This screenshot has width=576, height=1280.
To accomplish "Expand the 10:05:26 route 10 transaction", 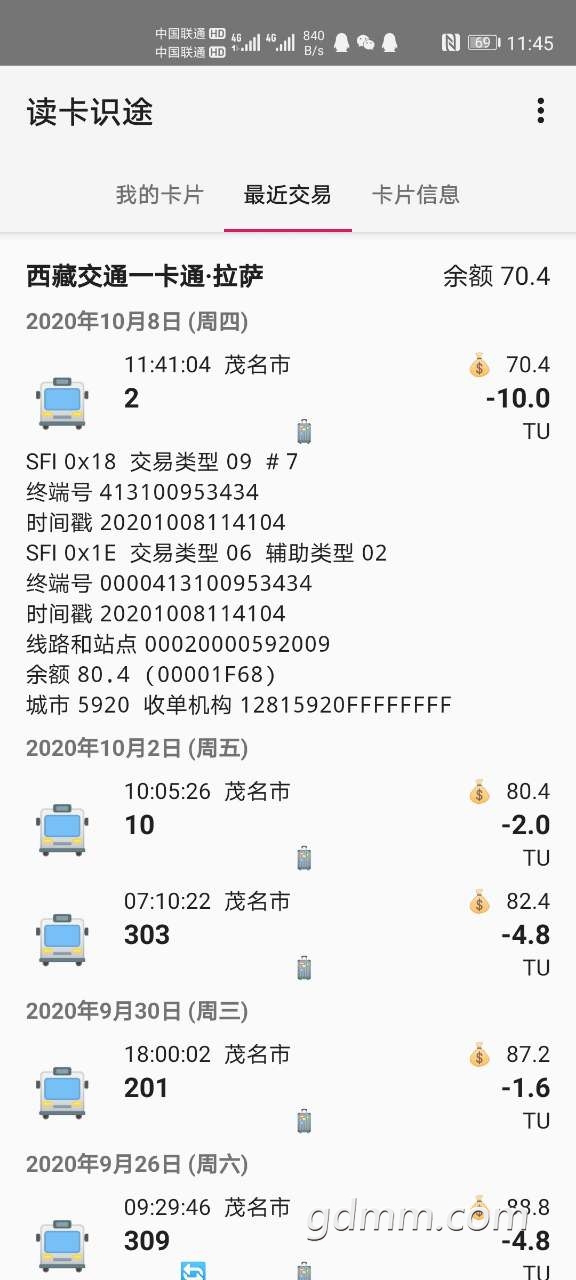I will (288, 824).
